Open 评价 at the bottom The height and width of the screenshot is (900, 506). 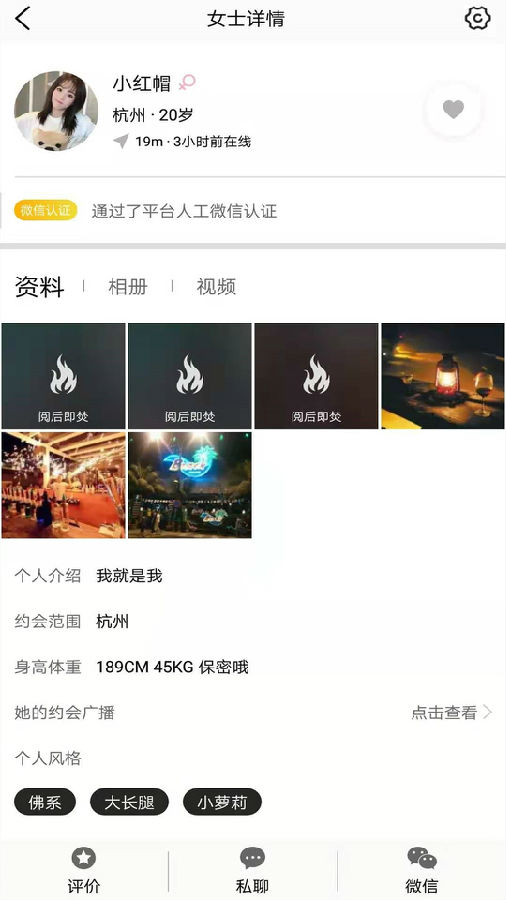point(84,871)
